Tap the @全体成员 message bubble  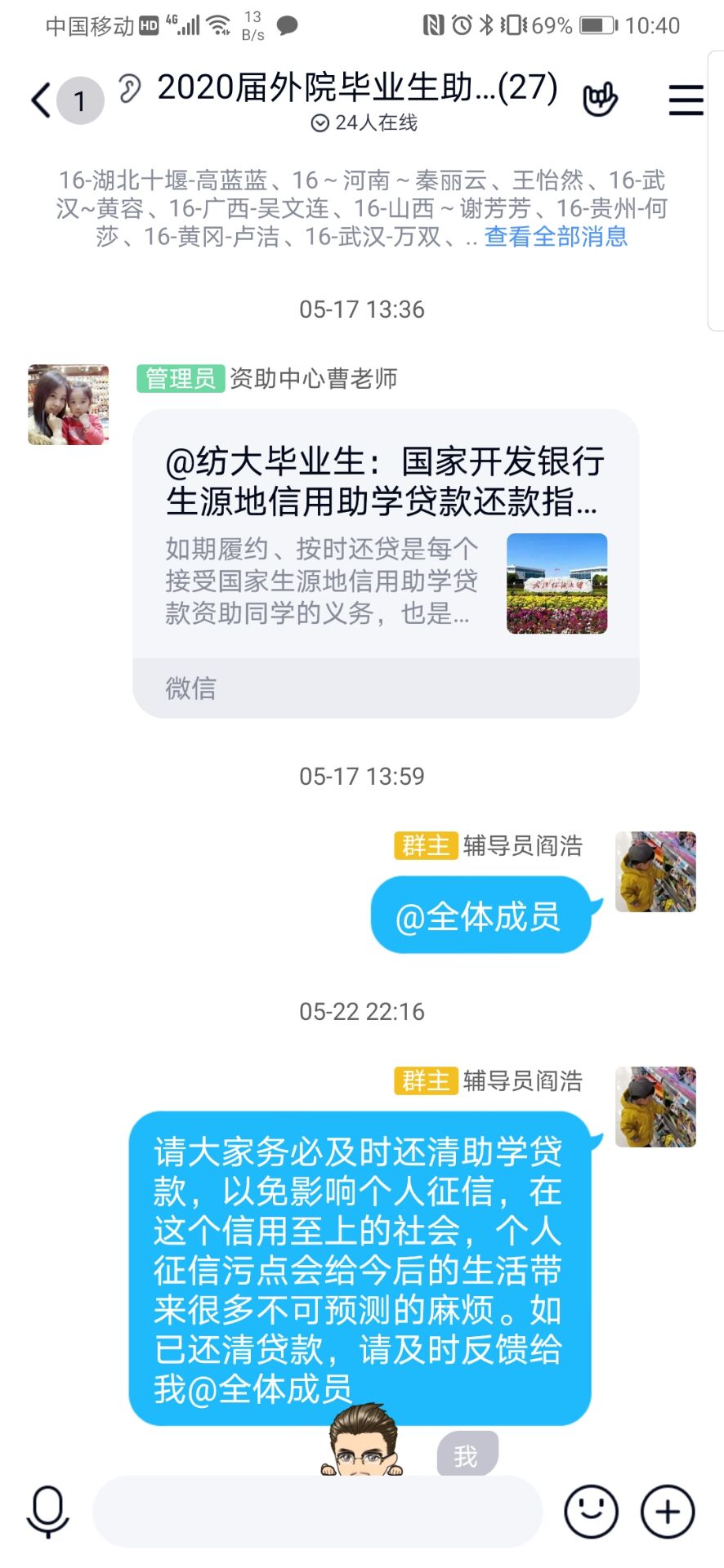click(x=480, y=916)
